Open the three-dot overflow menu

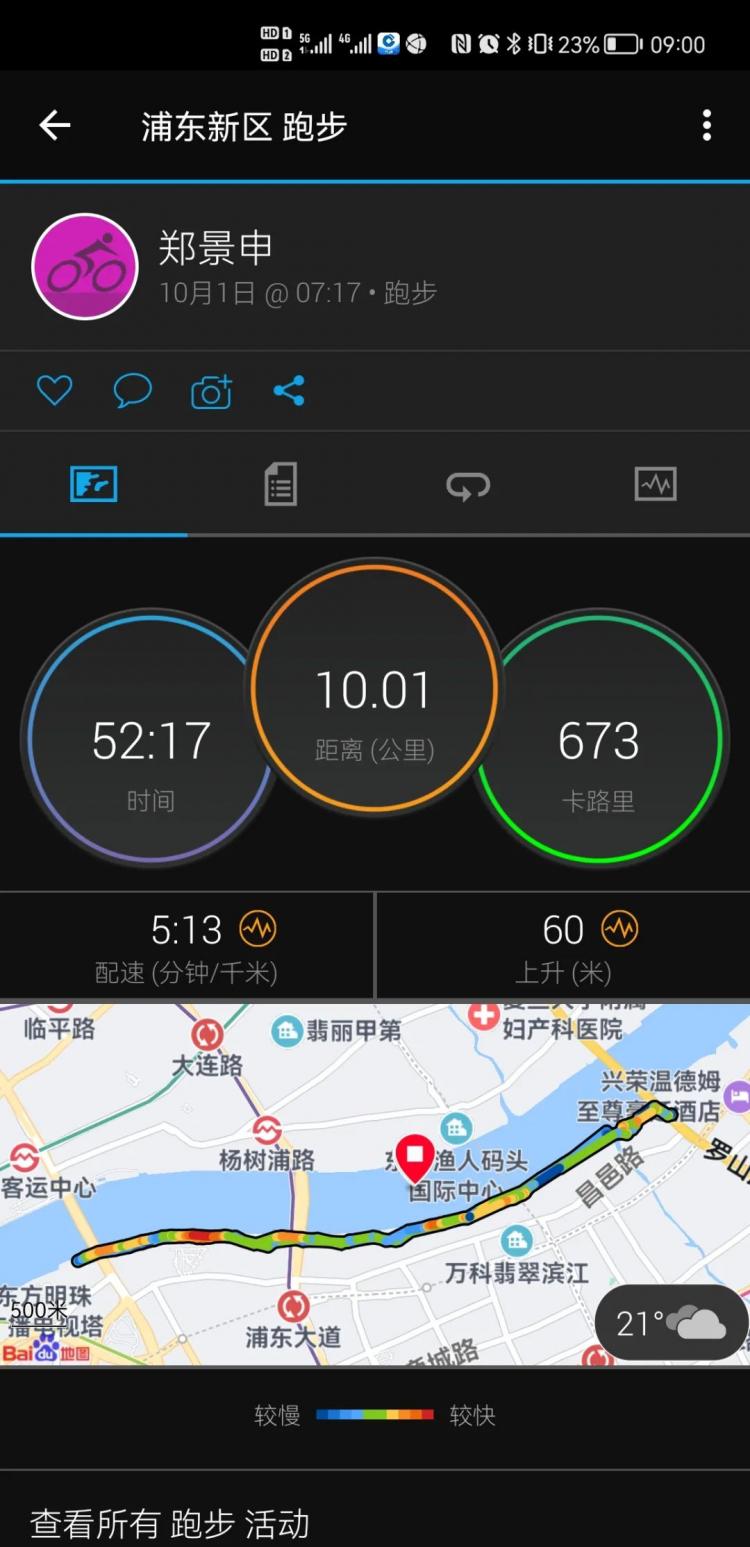[x=706, y=126]
